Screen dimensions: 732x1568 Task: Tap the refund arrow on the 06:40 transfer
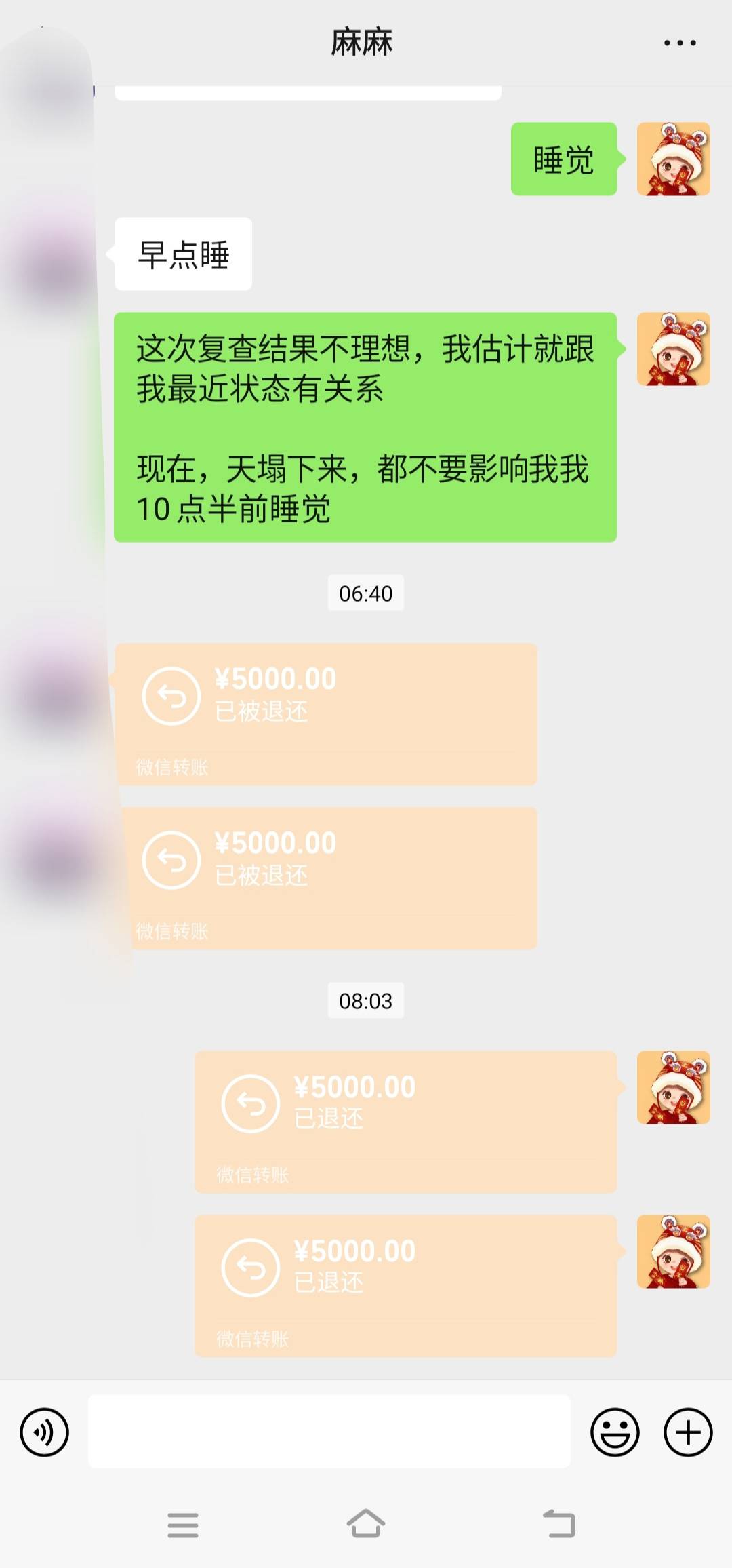point(171,695)
